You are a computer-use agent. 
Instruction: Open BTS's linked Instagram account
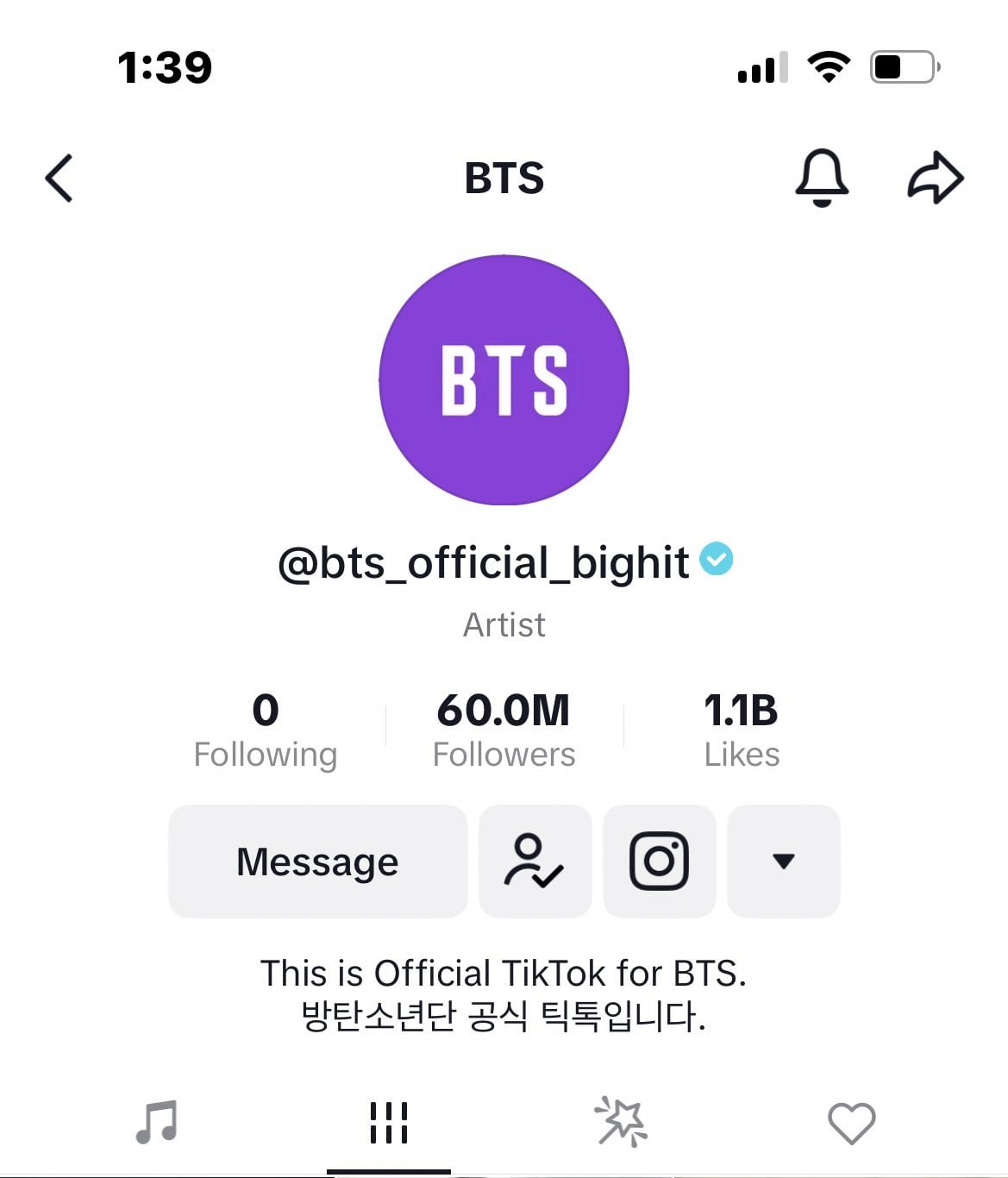(659, 862)
